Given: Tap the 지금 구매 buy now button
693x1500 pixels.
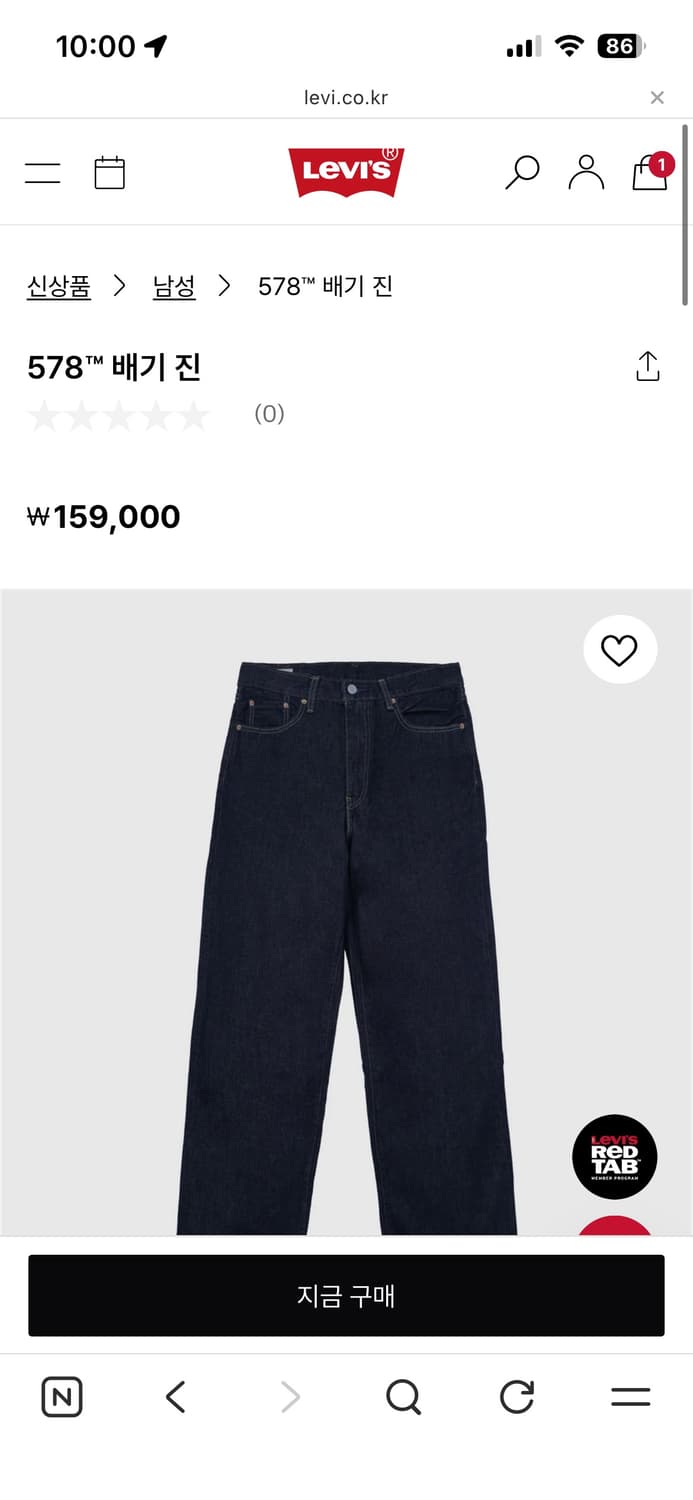Looking at the screenshot, I should 346,1296.
